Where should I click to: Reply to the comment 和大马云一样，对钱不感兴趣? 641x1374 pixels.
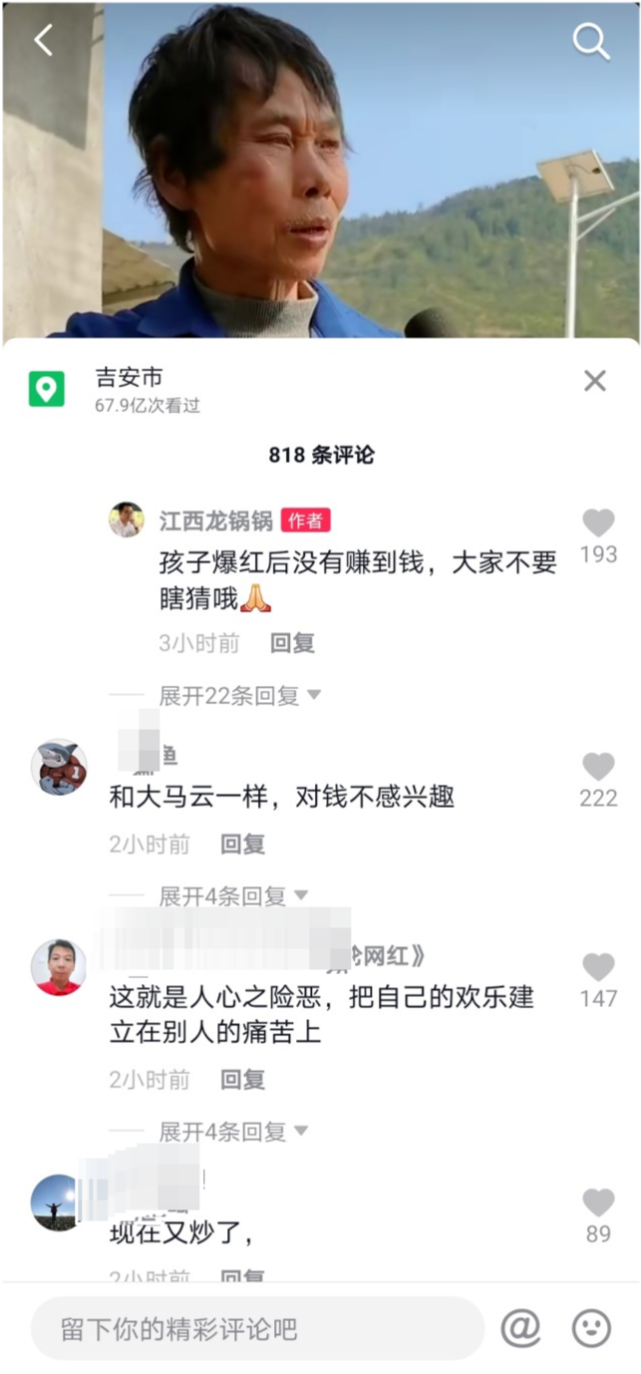(243, 844)
